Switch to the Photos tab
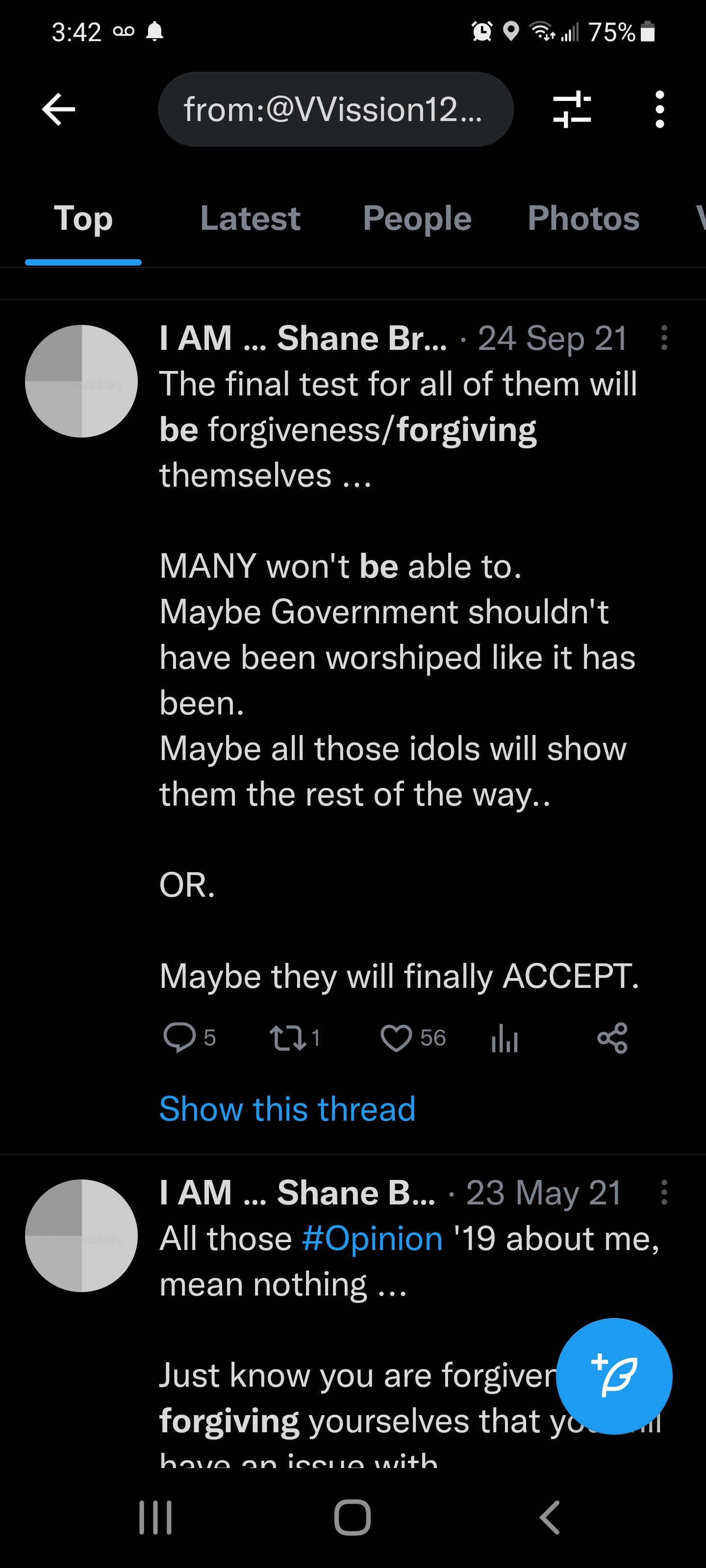The image size is (706, 1568). point(583,219)
